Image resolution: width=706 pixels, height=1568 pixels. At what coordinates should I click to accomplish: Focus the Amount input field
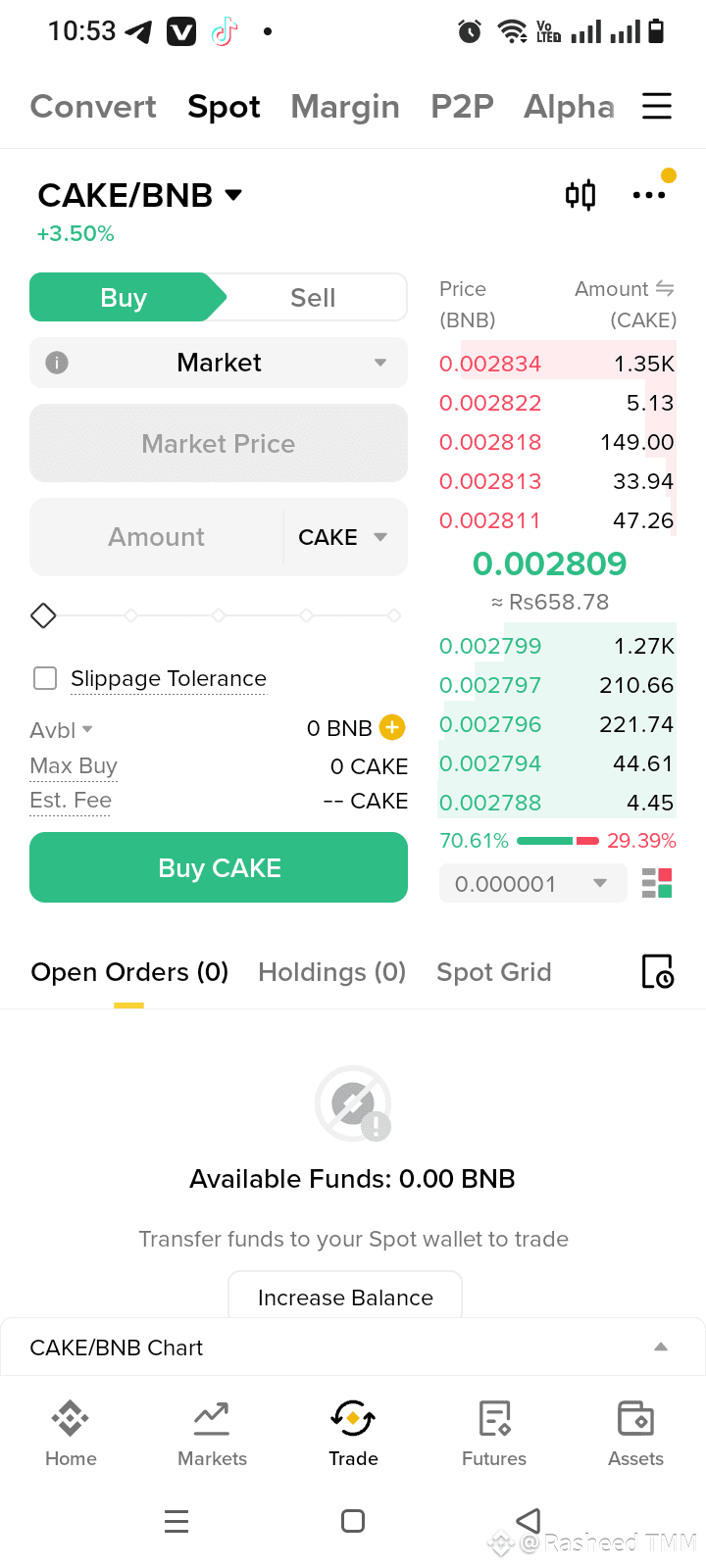[x=157, y=537]
